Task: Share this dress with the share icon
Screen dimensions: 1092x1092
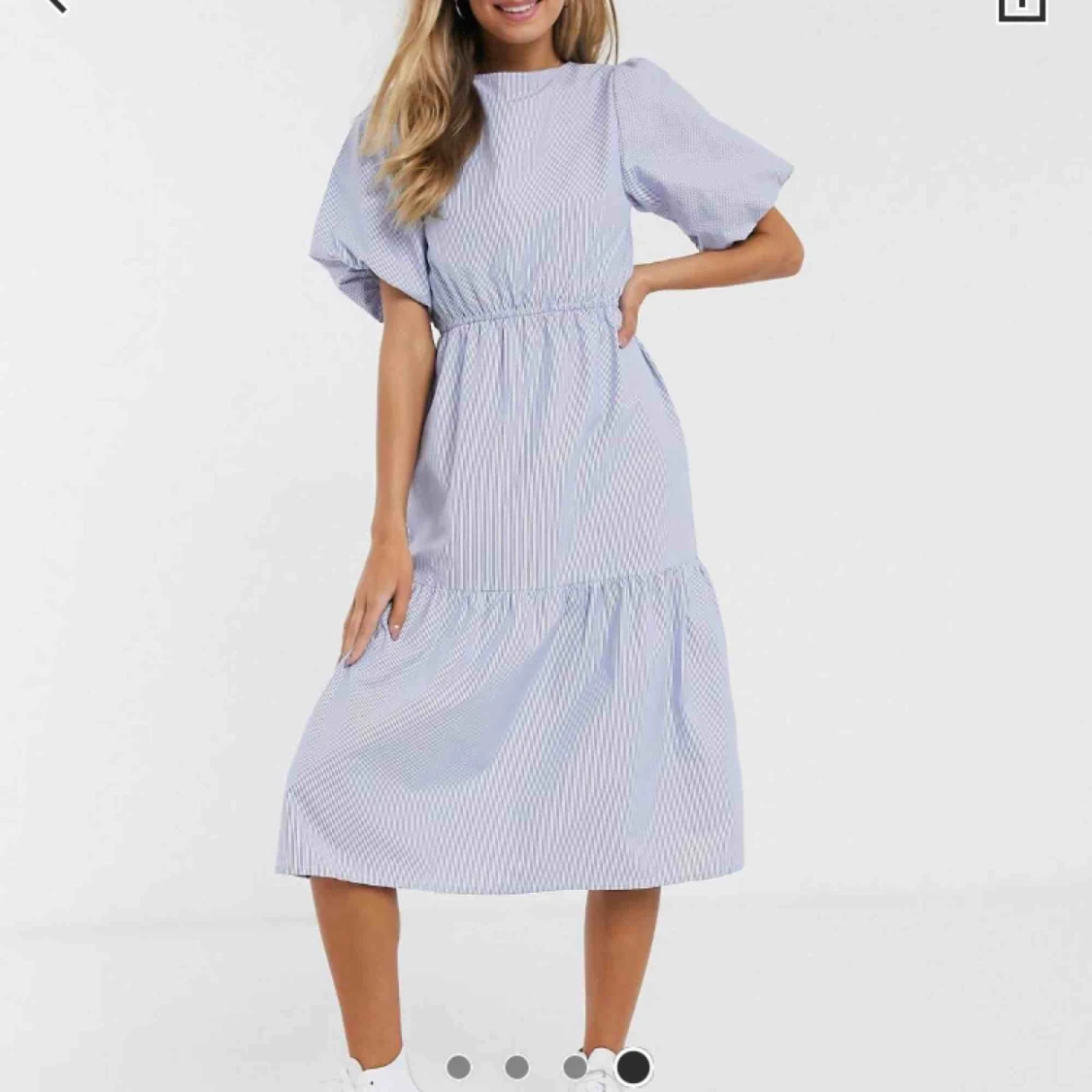Action: point(1022,9)
